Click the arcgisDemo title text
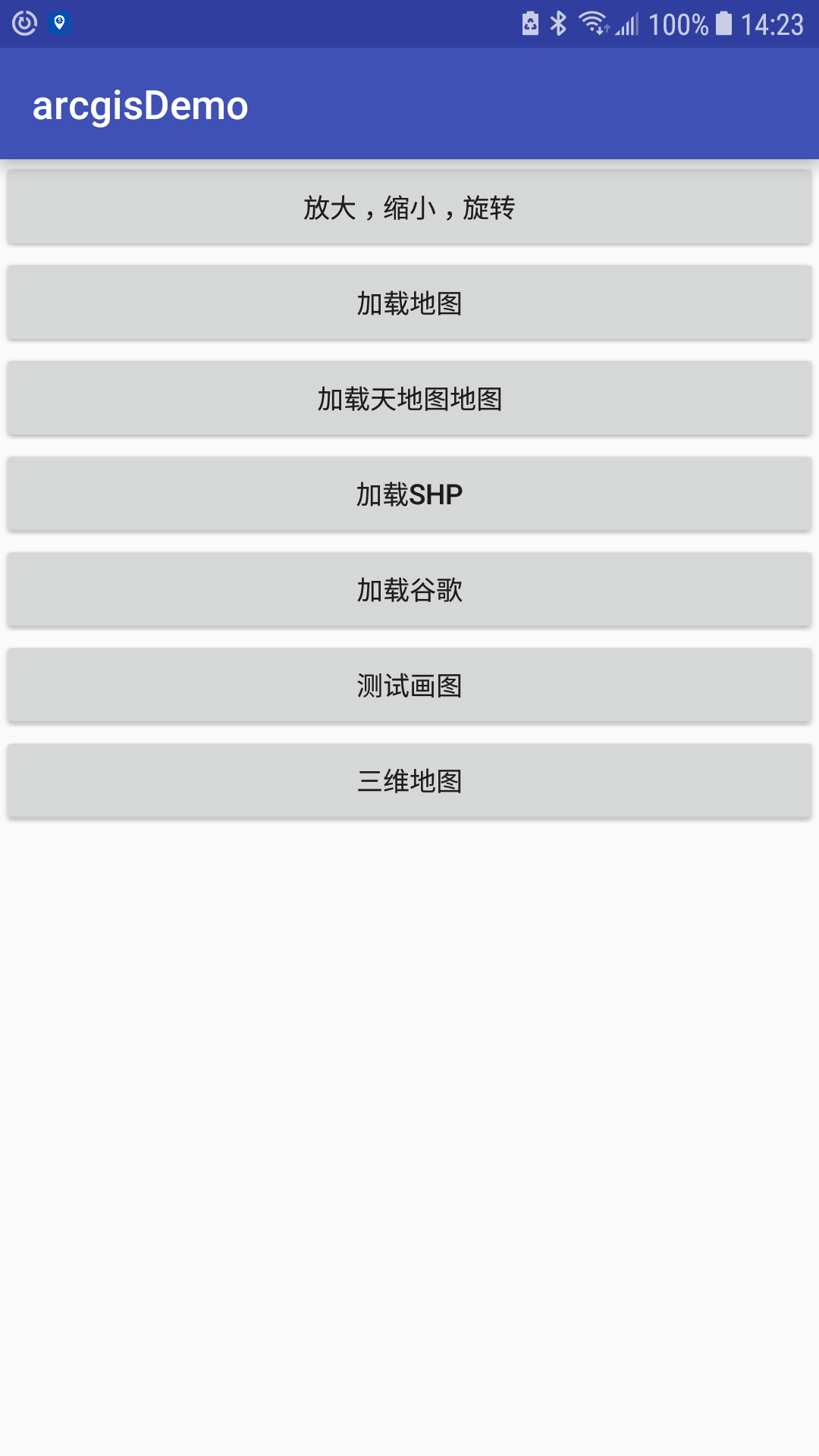This screenshot has width=819, height=1456. tap(140, 105)
